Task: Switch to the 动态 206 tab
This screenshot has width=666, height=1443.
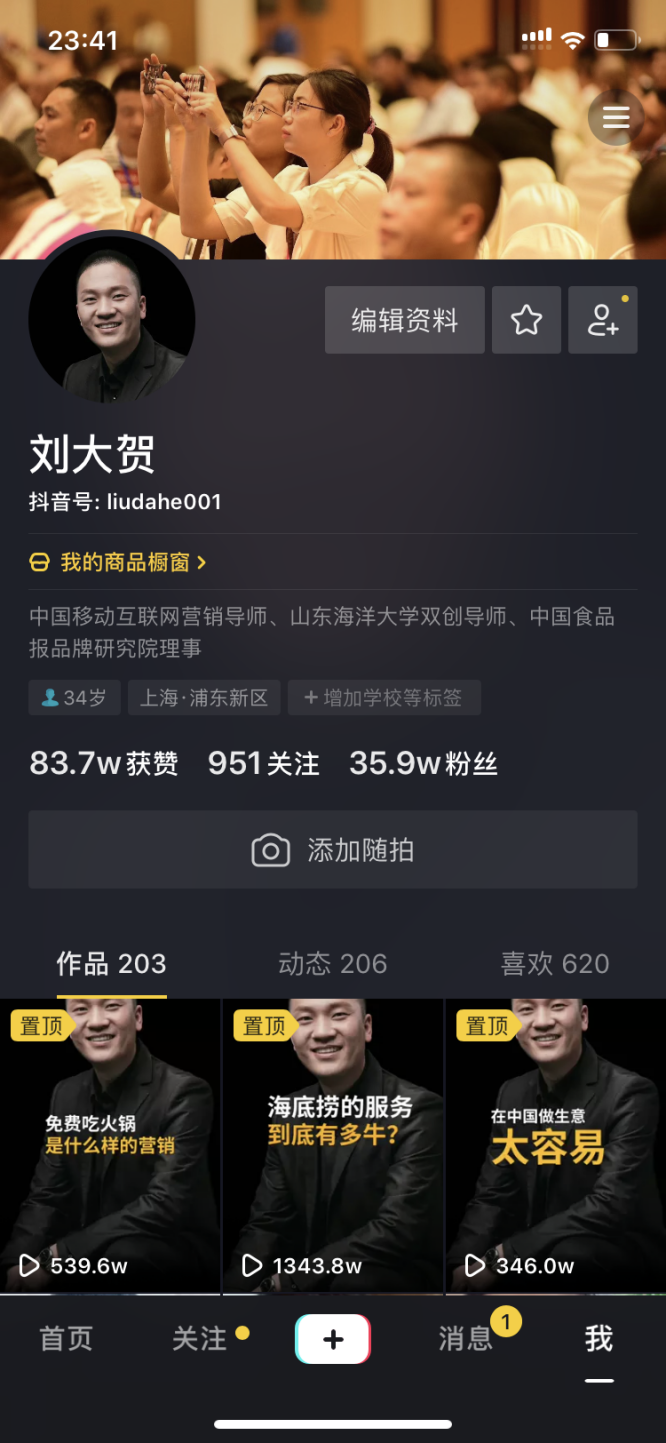Action: point(332,964)
